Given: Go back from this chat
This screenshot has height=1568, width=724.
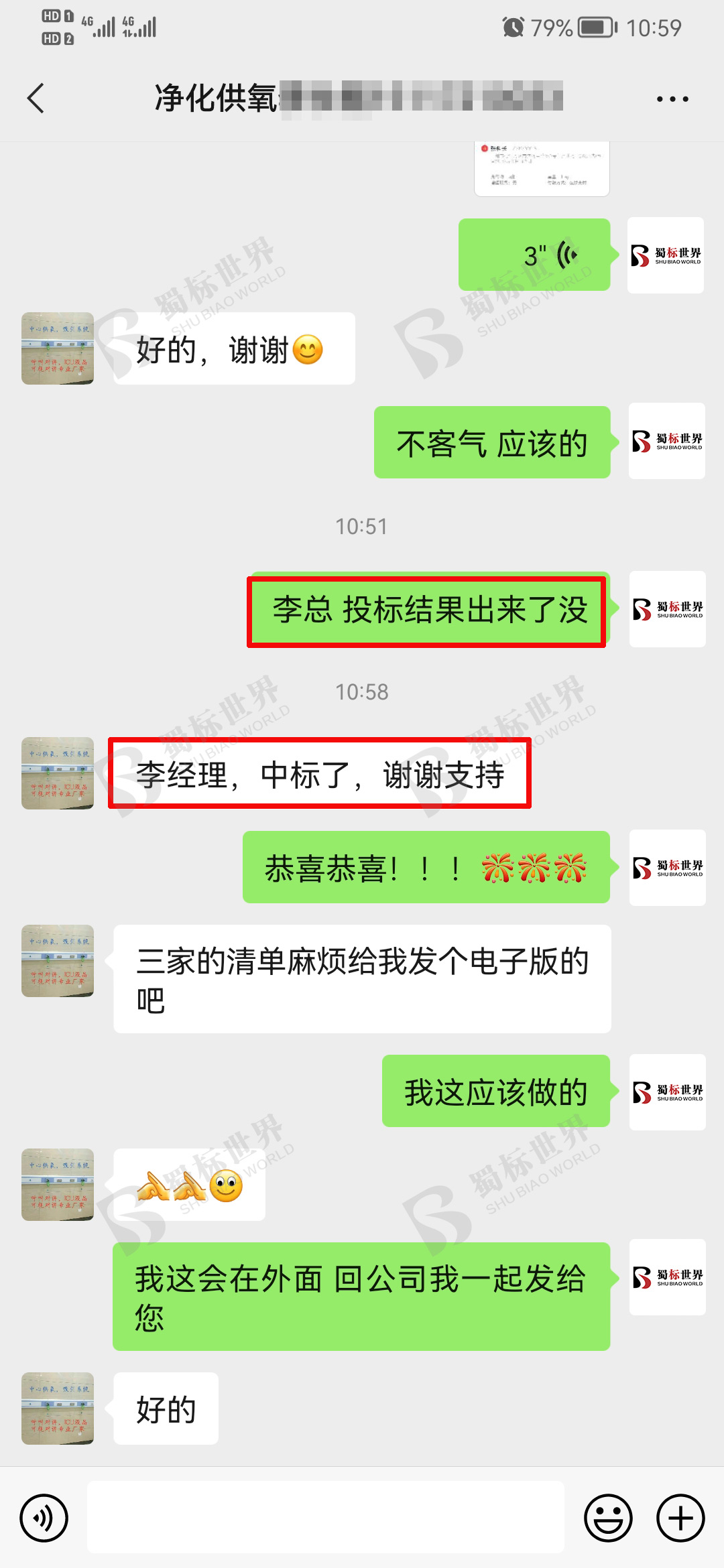Looking at the screenshot, I should (x=36, y=99).
